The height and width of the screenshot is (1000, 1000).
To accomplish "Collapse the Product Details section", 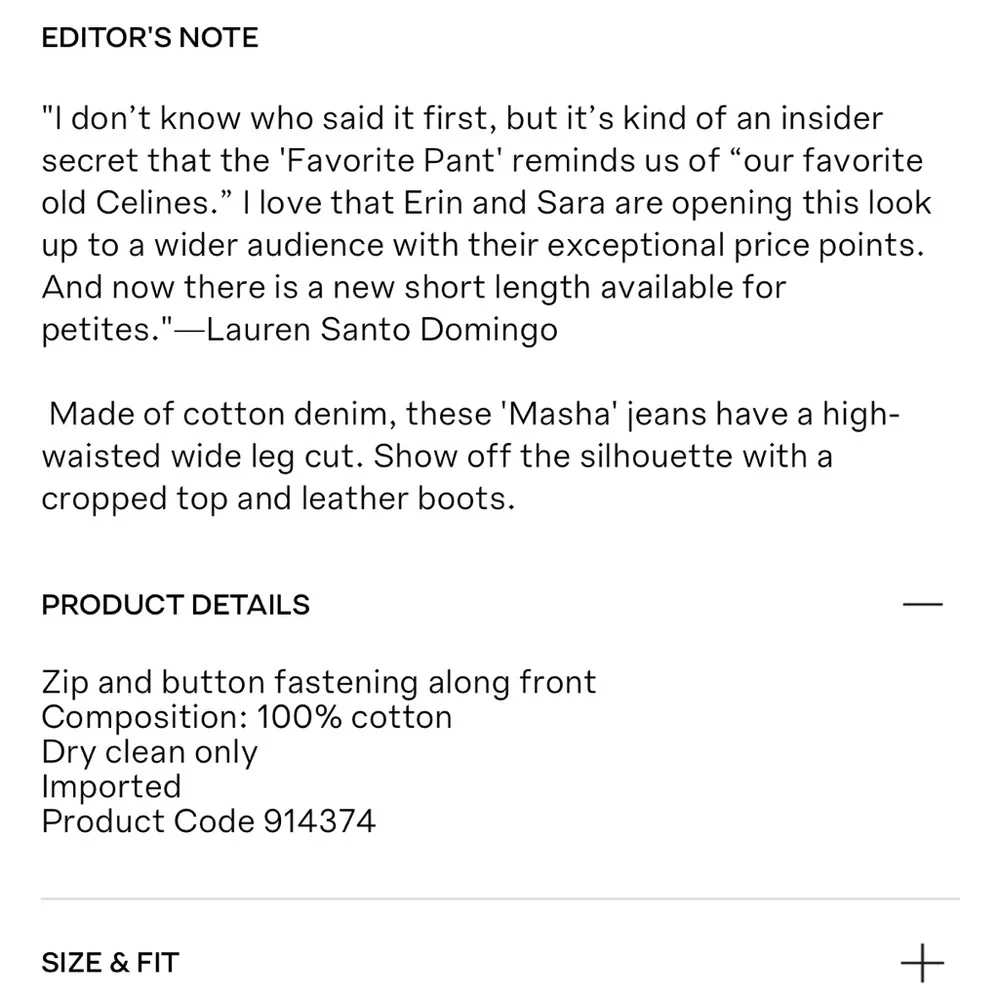I will 921,605.
